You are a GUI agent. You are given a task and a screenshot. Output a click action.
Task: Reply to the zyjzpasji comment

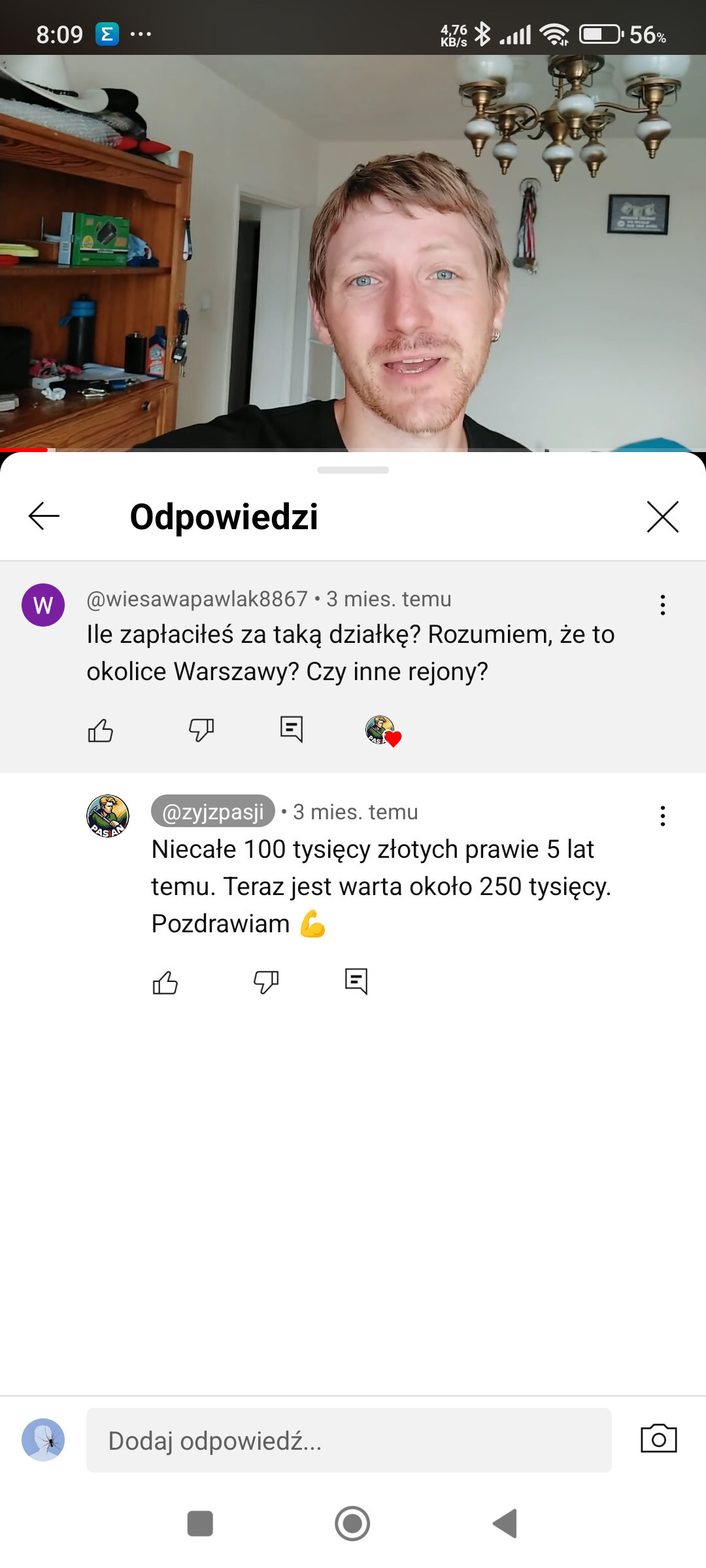[x=356, y=981]
